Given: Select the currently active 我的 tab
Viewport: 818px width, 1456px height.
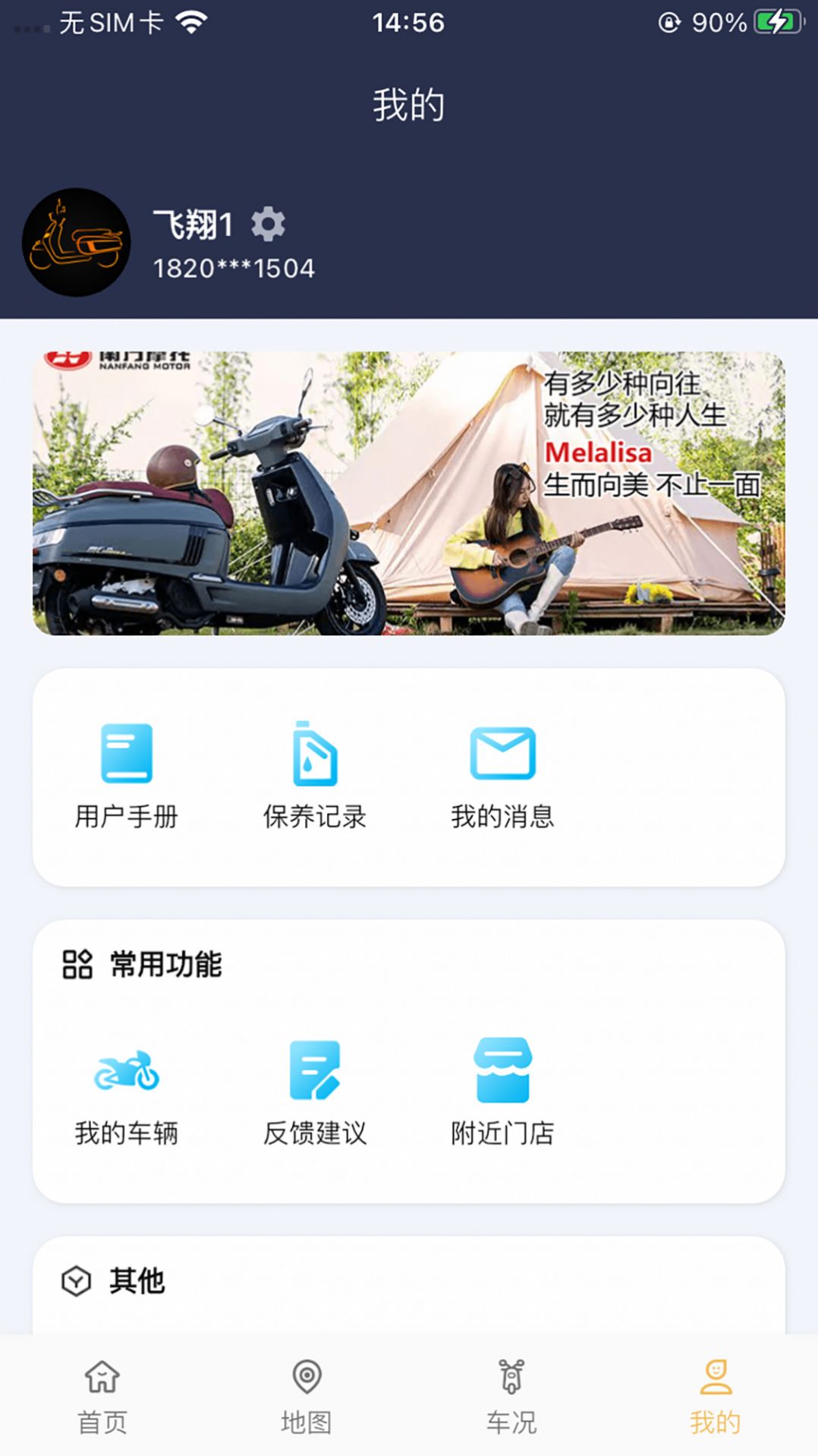Looking at the screenshot, I should point(716,1401).
